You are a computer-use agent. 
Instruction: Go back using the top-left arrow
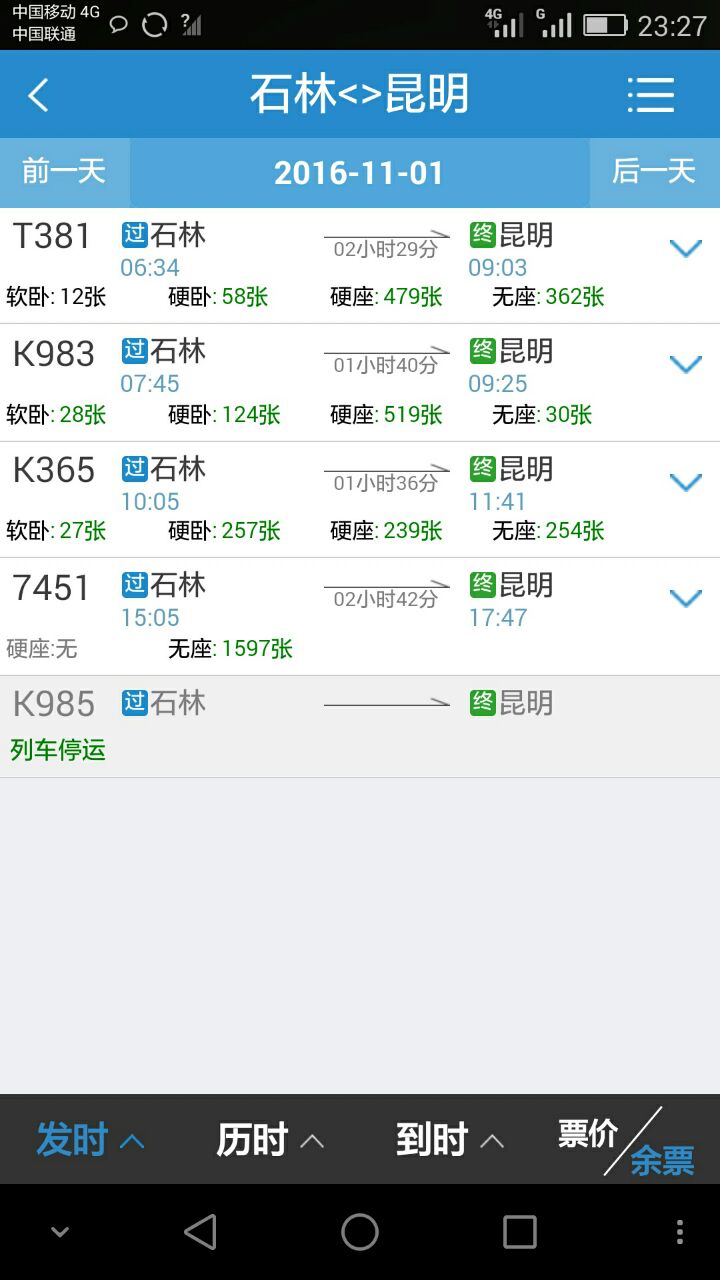click(x=38, y=95)
